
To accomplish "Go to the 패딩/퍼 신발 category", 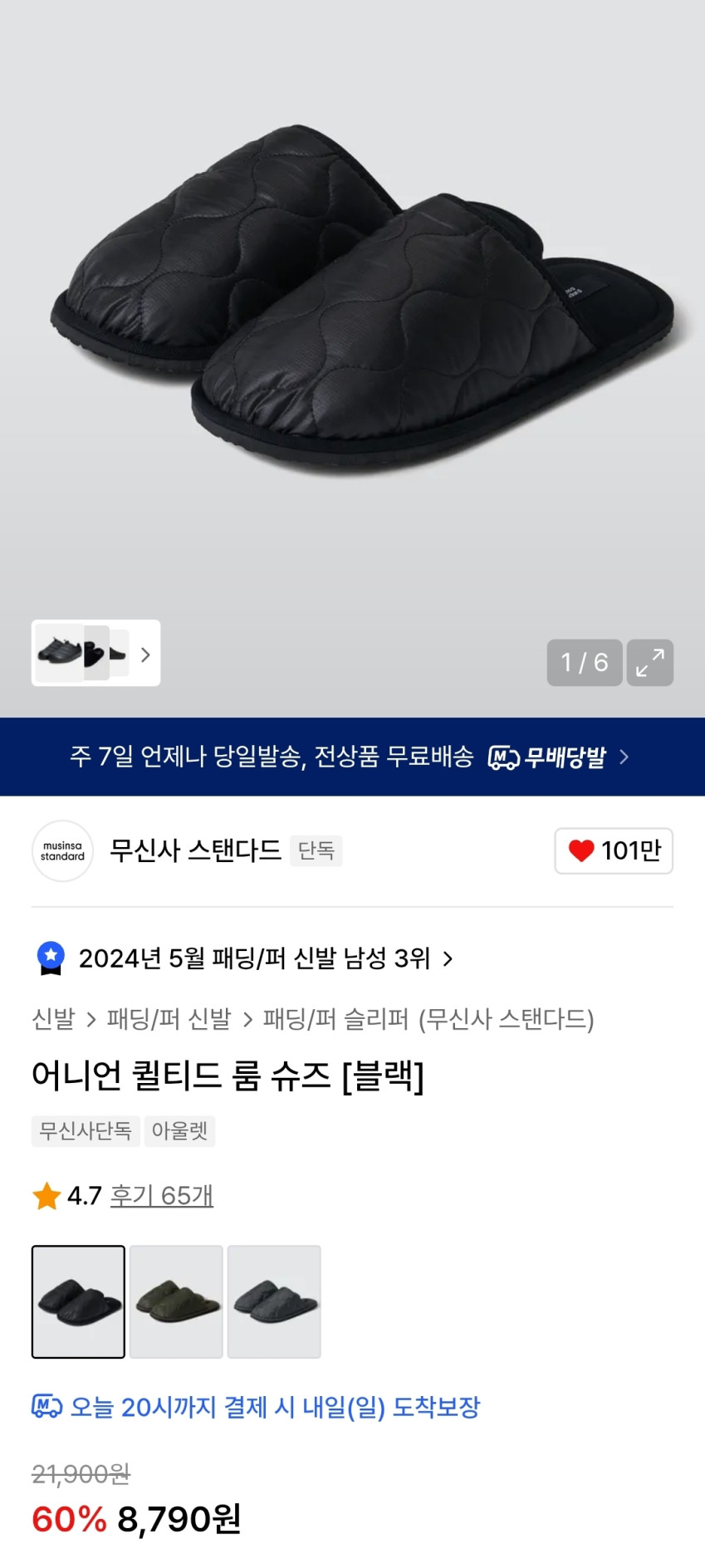I will (x=169, y=1019).
